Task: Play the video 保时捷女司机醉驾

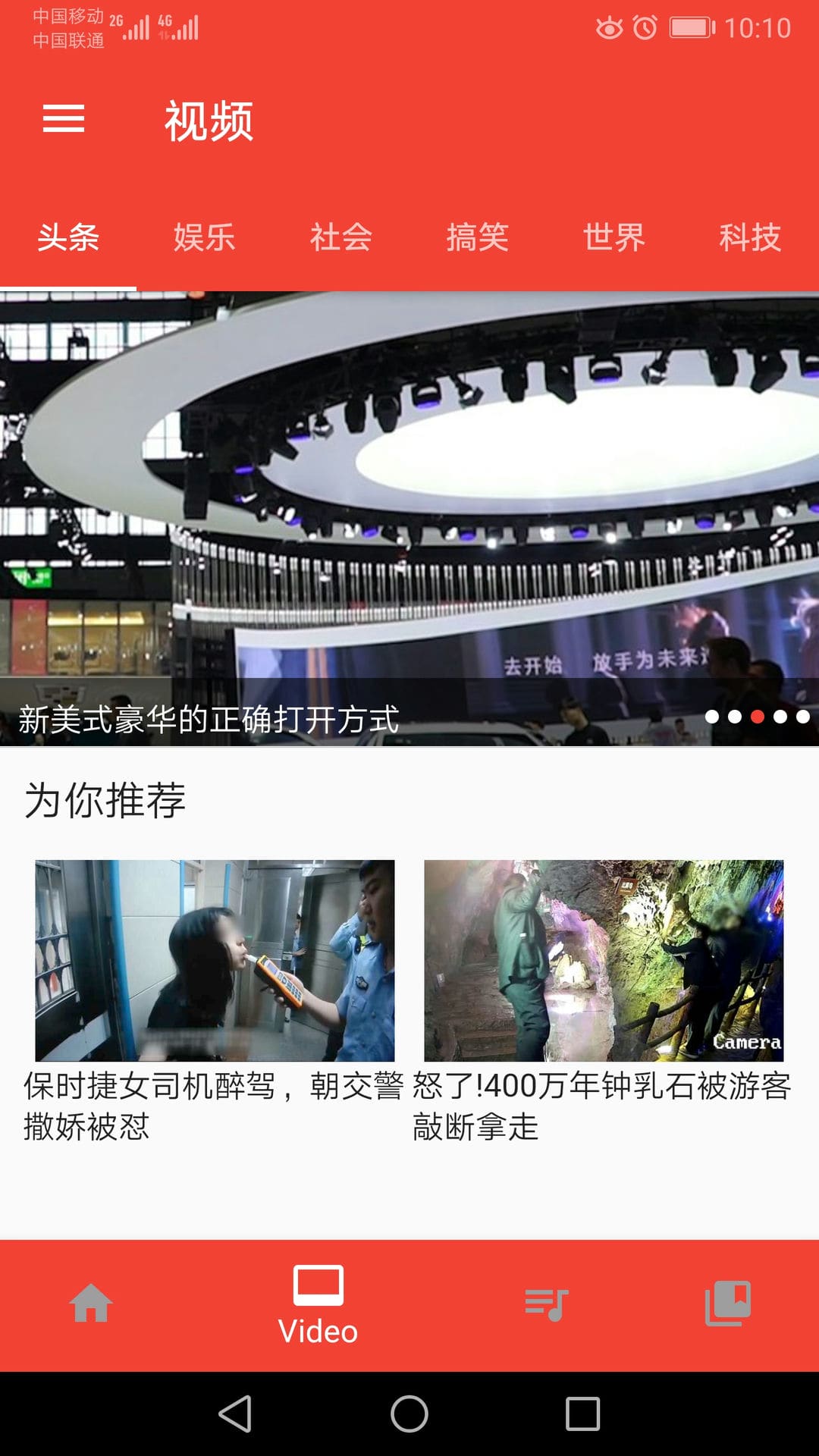Action: (x=215, y=960)
